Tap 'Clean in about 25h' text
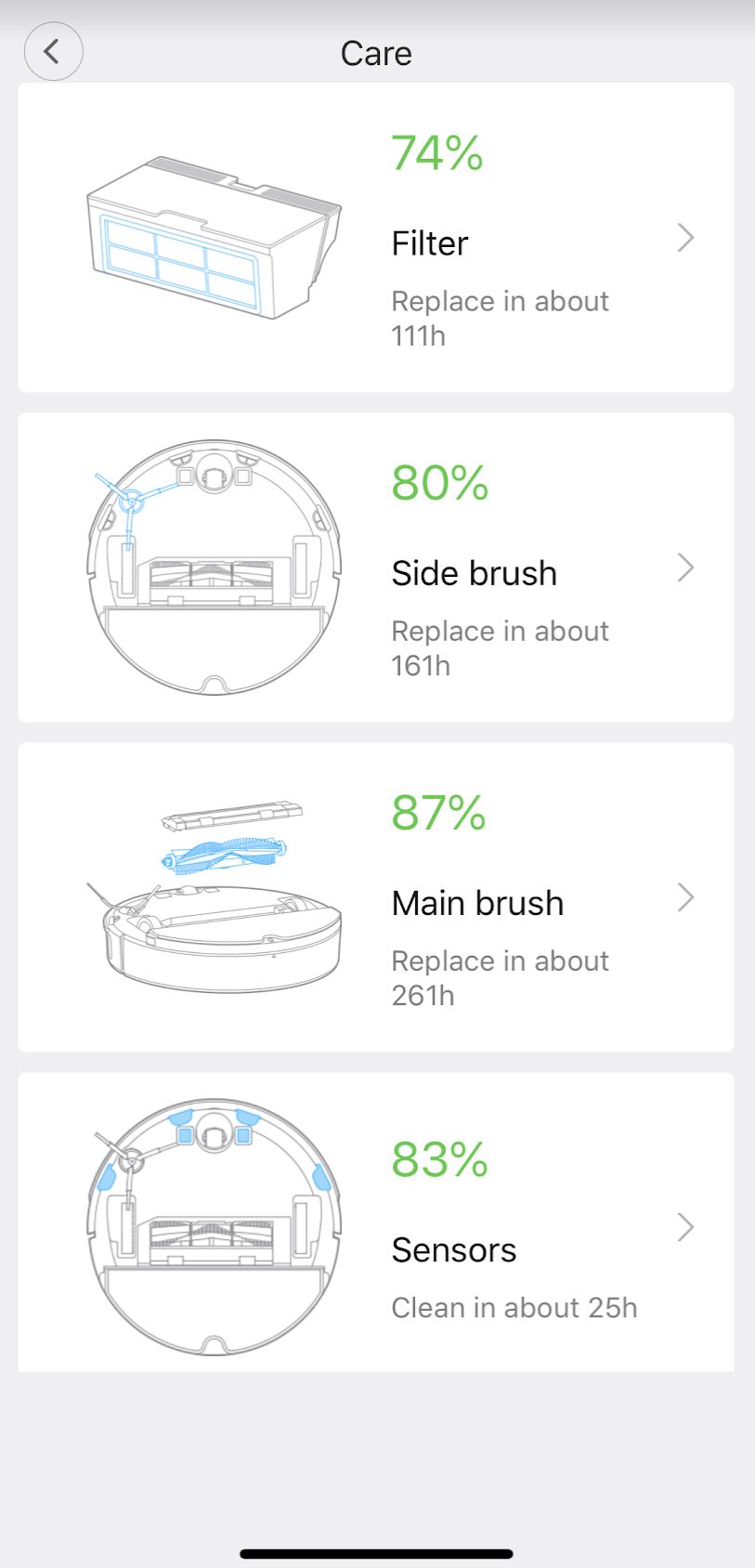This screenshot has width=755, height=1568. (514, 1307)
